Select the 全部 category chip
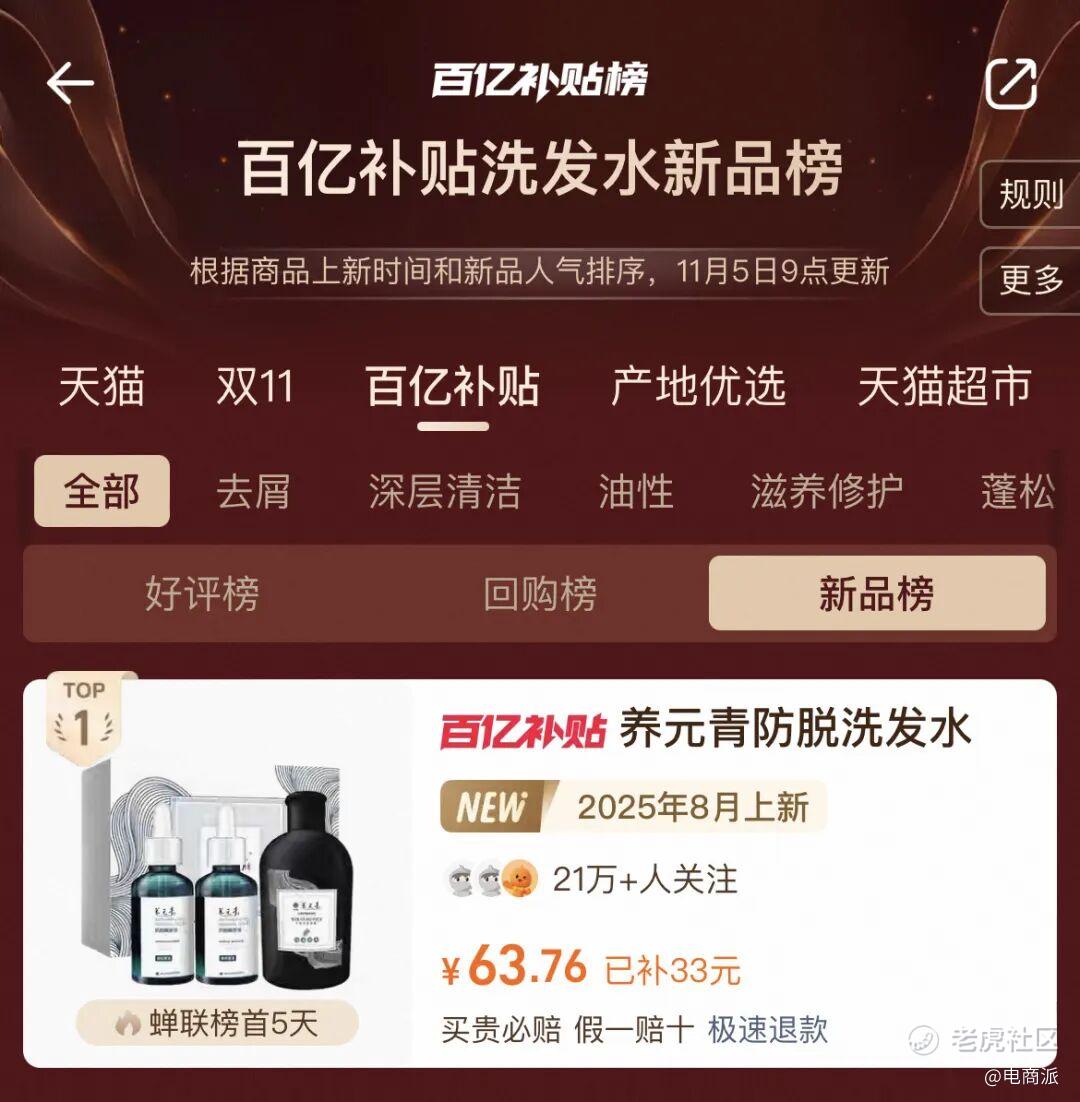The height and width of the screenshot is (1102, 1080). (x=102, y=491)
